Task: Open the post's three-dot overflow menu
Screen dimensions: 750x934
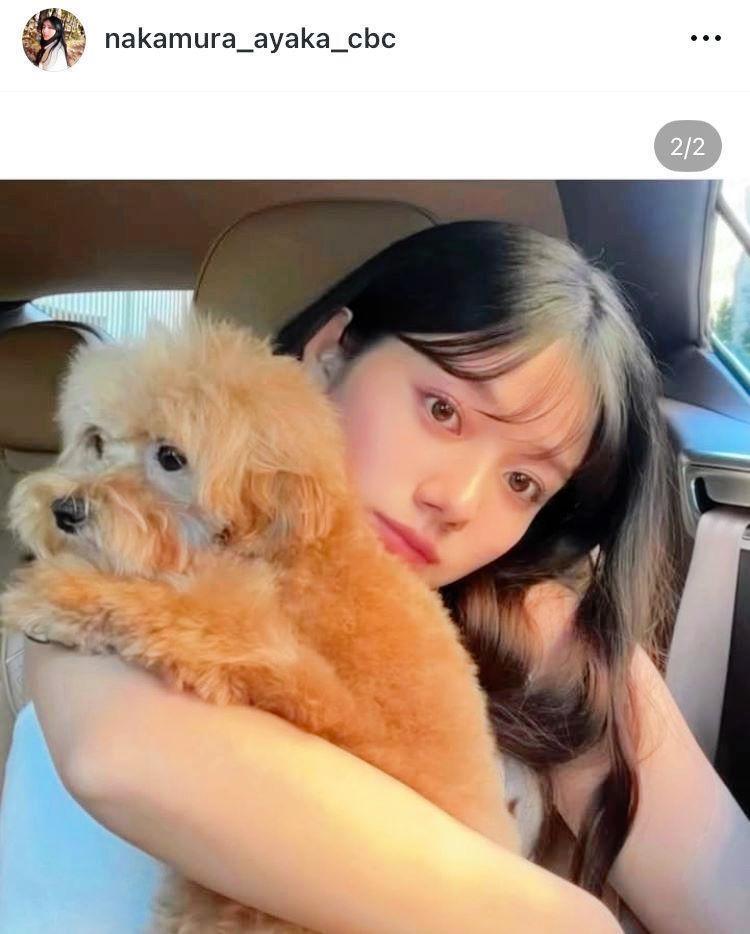Action: click(x=705, y=39)
